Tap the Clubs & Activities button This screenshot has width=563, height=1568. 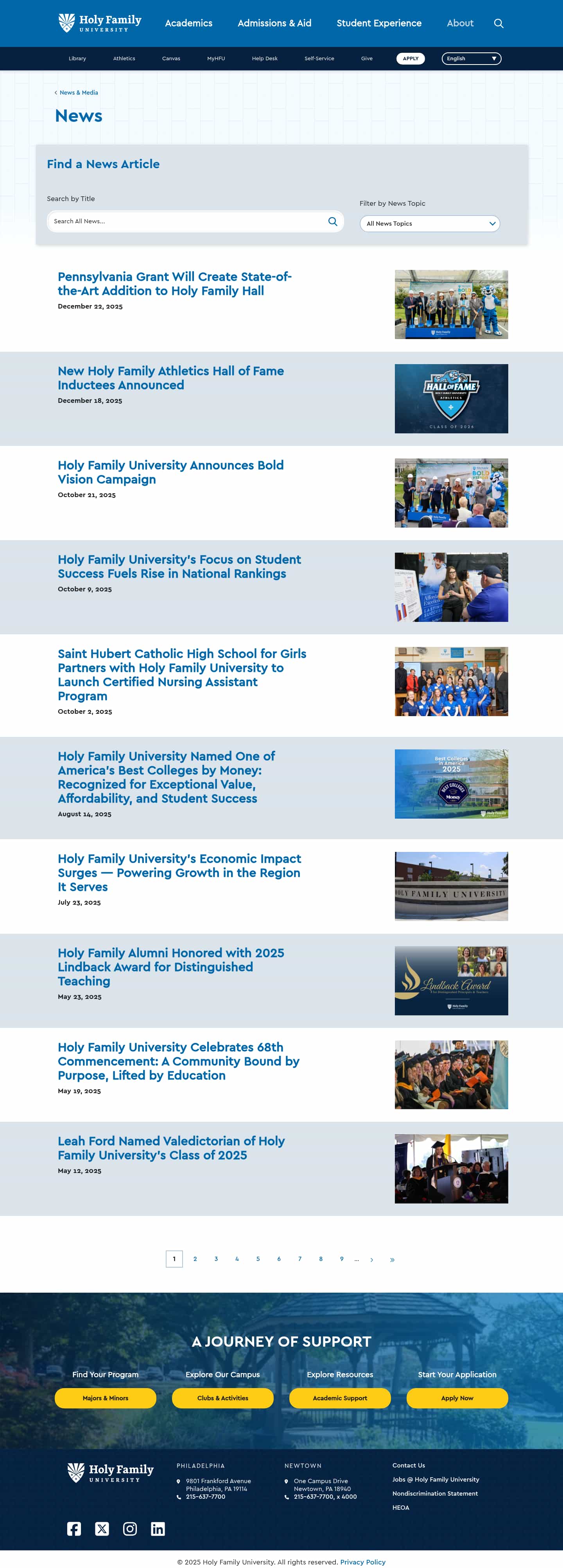[222, 1398]
